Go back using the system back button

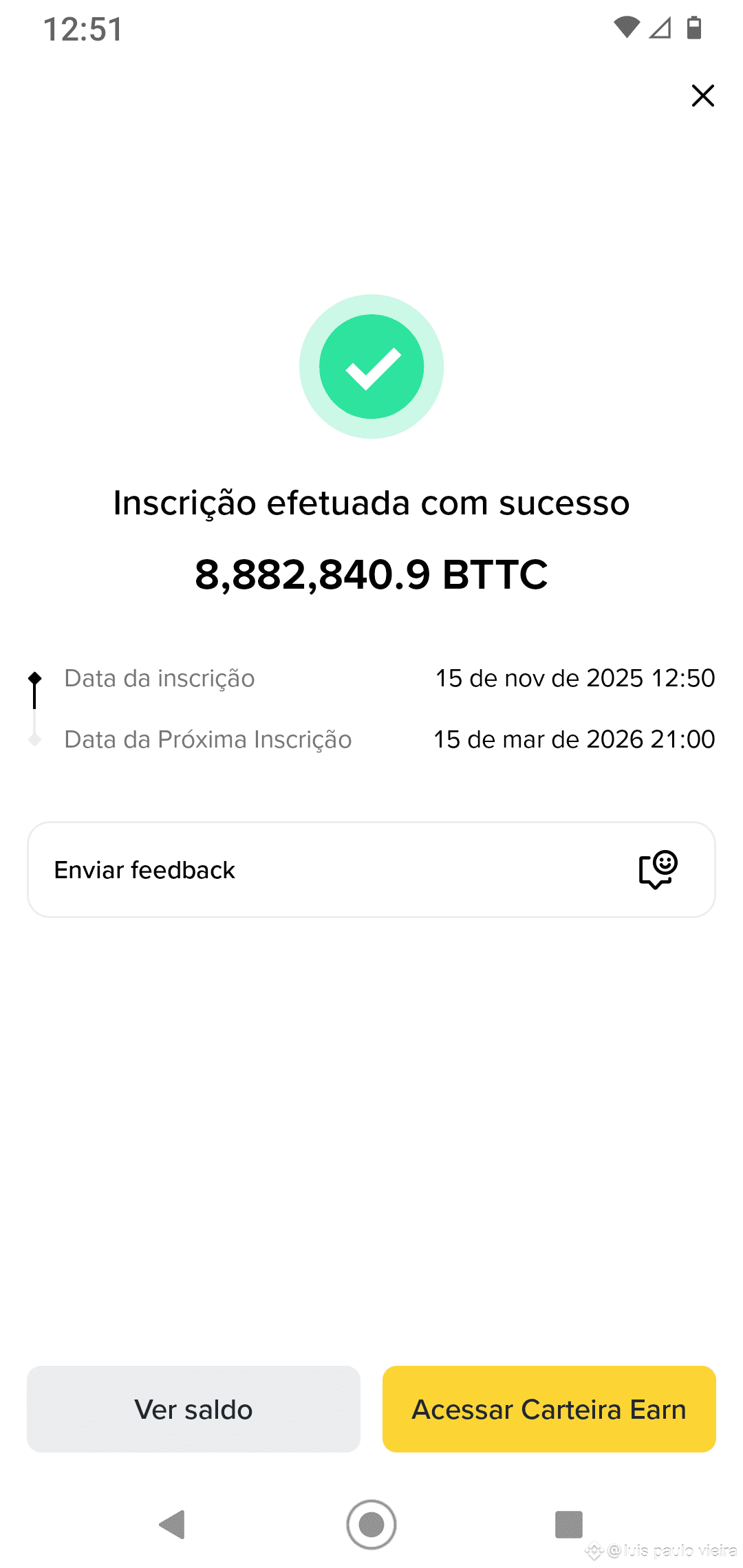click(173, 1525)
